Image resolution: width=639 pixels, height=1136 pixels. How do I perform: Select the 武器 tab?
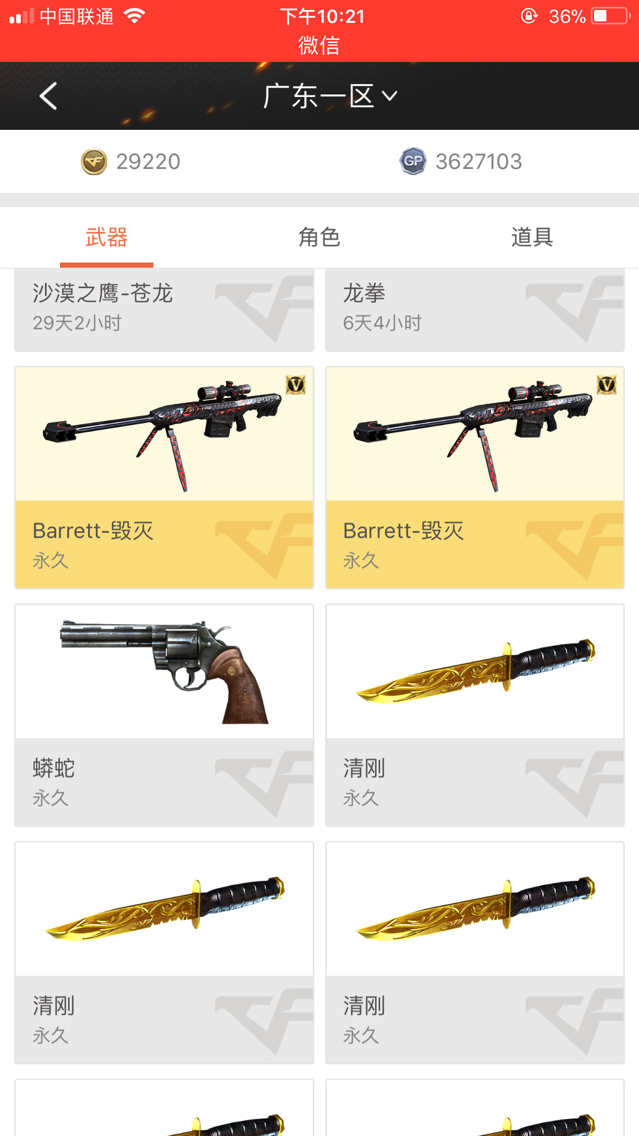tap(107, 237)
